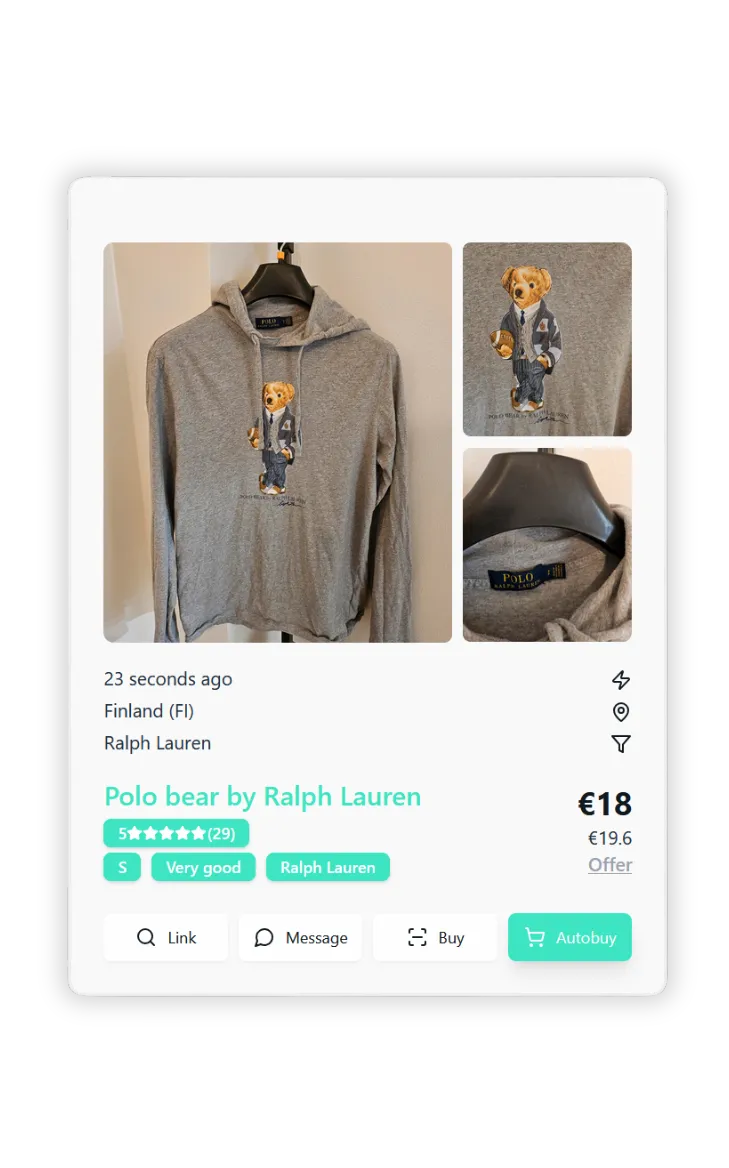The width and height of the screenshot is (729, 1168).
Task: Tap the filter funnel icon
Action: [x=621, y=744]
